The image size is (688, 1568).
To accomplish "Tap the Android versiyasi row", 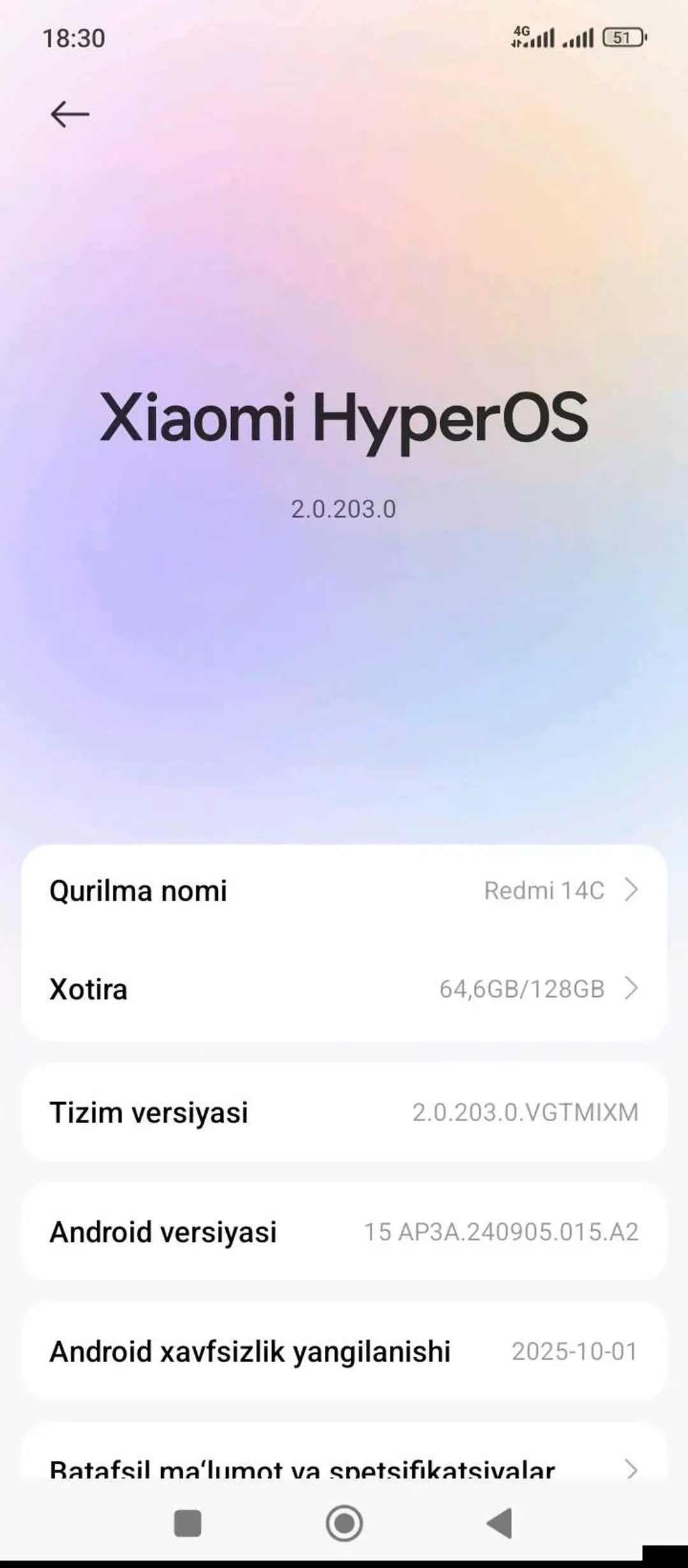I will coord(344,1232).
